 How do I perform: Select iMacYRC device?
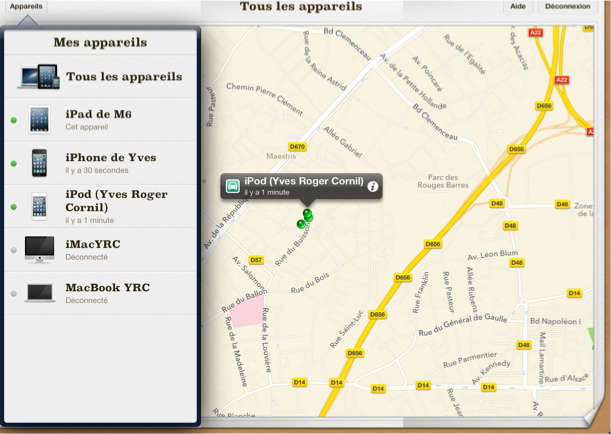click(x=102, y=249)
